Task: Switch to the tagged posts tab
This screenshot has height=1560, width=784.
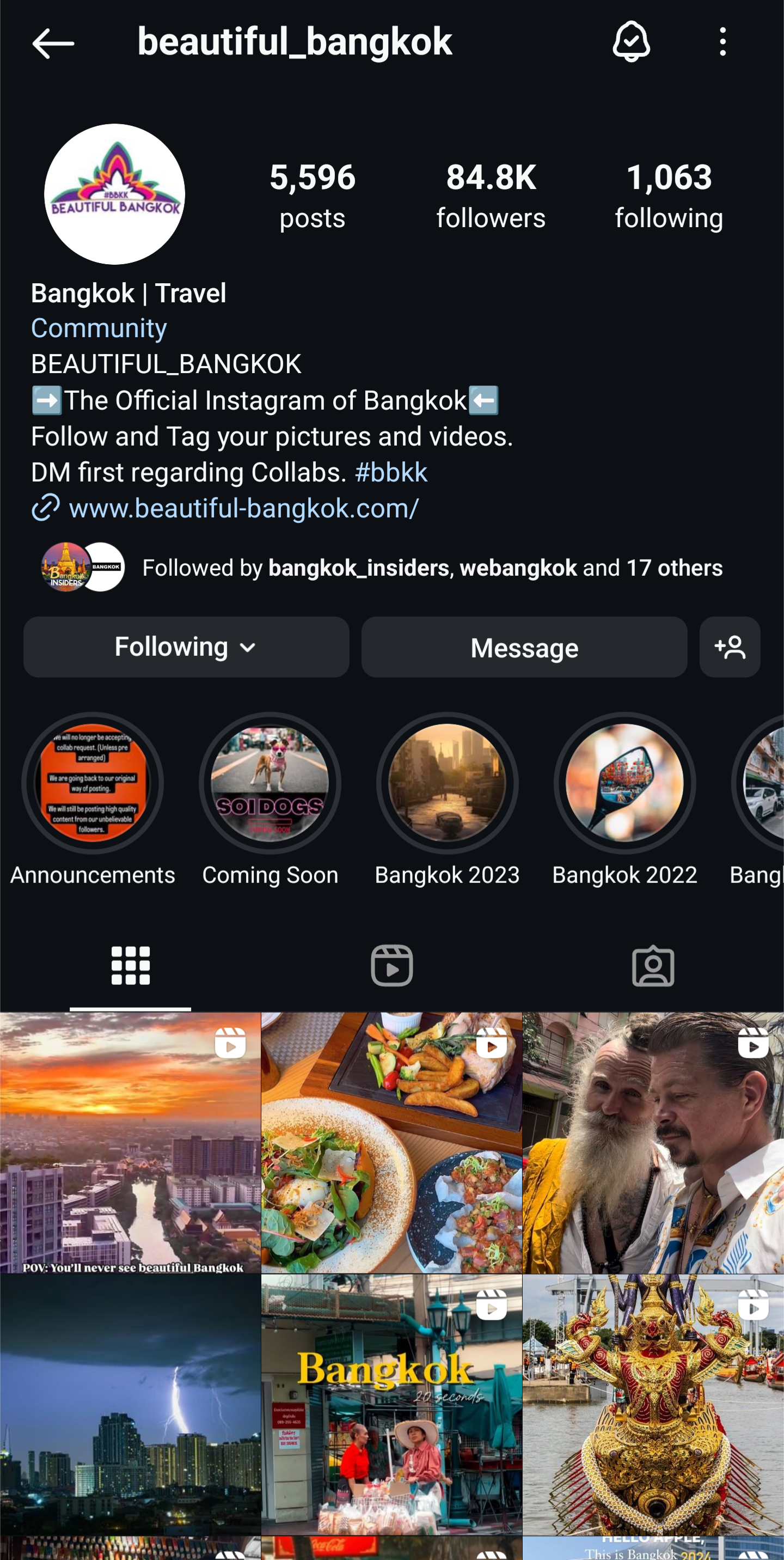Action: point(653,965)
